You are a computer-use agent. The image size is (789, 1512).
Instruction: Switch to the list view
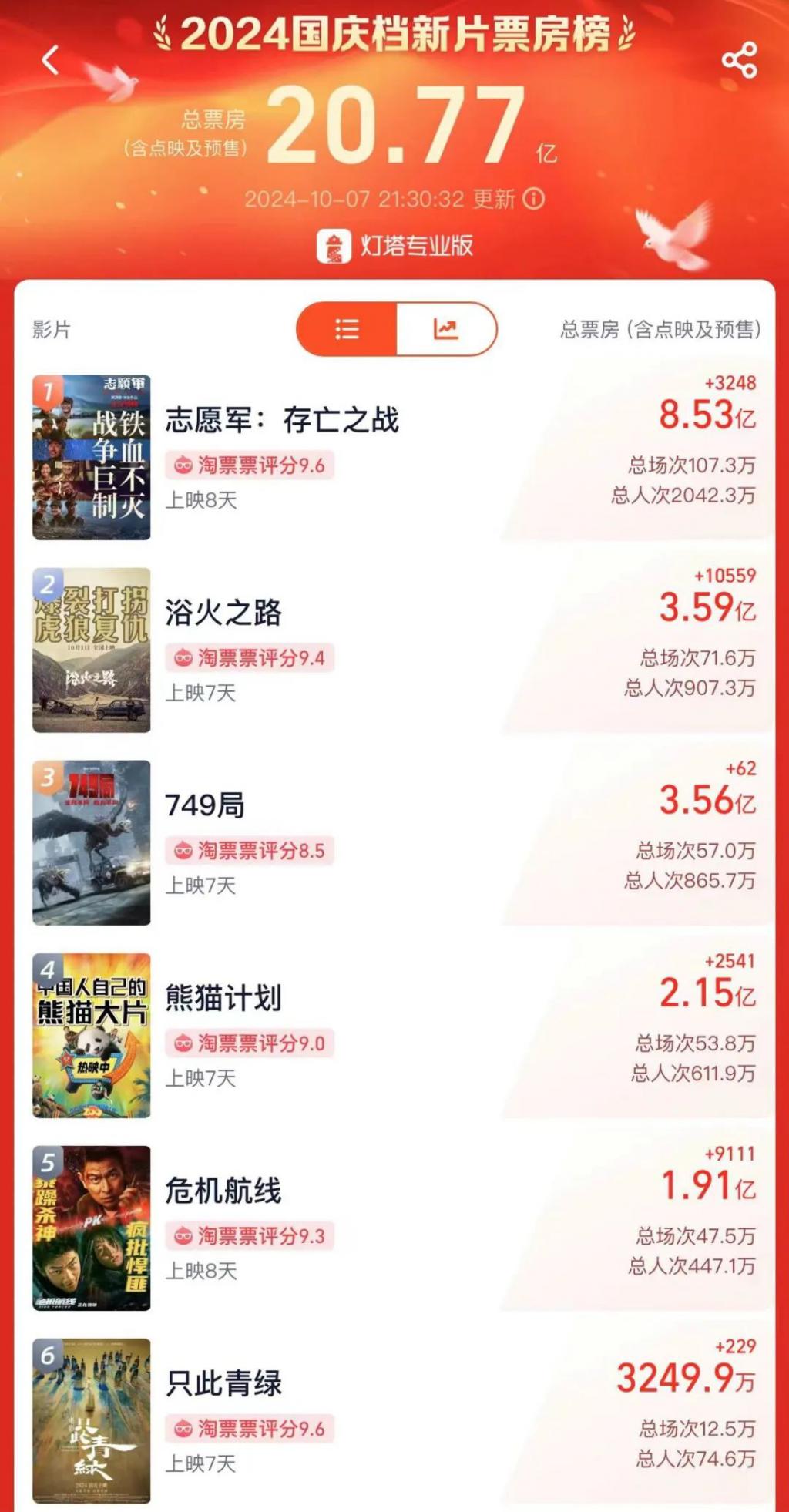pos(347,329)
